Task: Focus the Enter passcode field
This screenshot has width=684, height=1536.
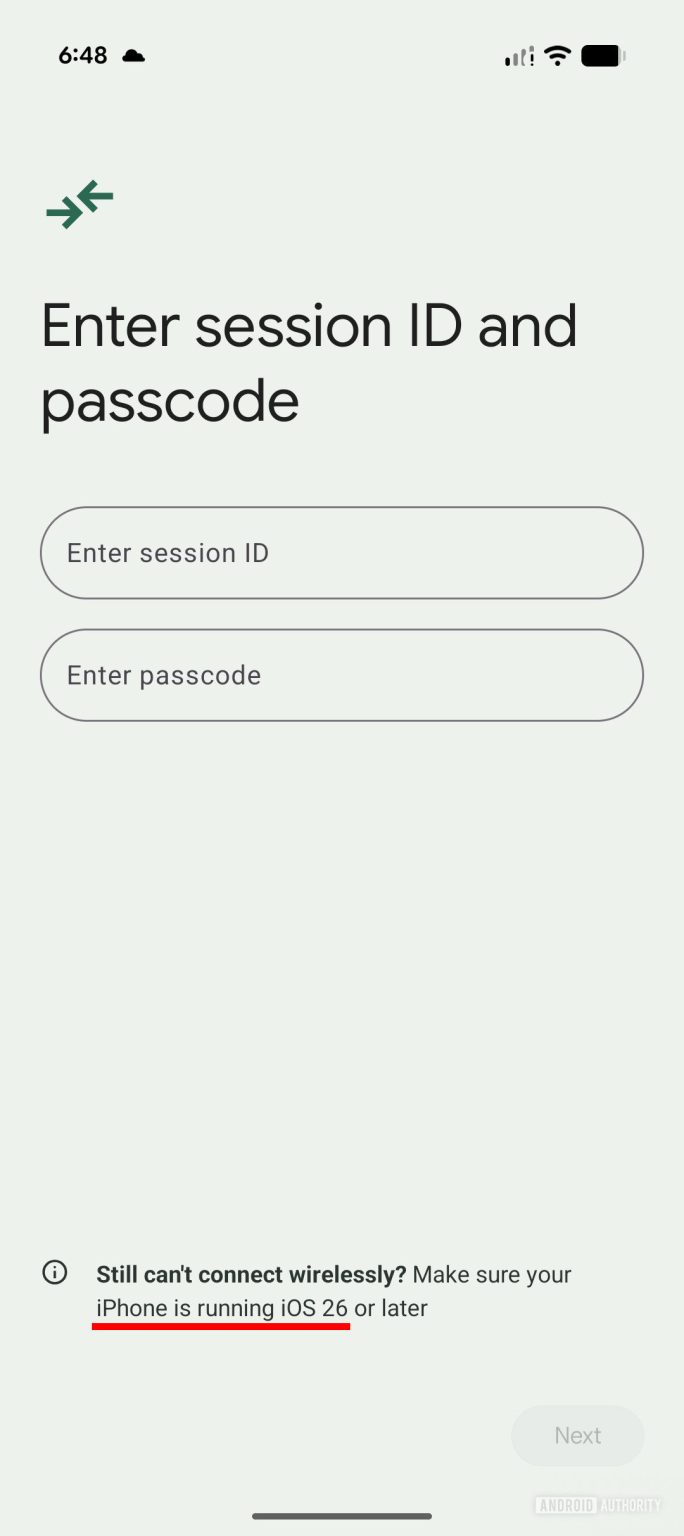Action: (341, 675)
